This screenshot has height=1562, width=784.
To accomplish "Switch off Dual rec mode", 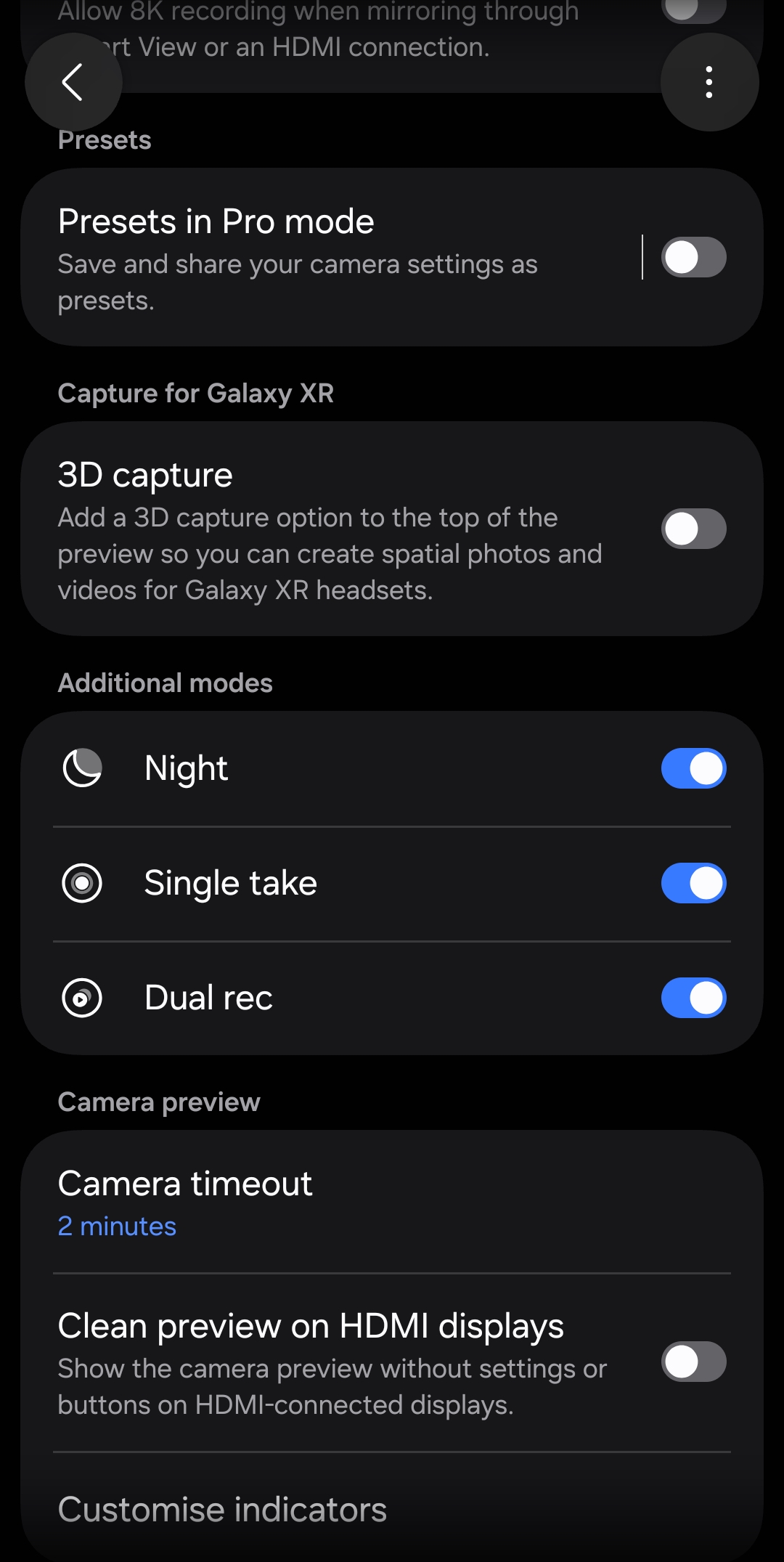I will [693, 998].
